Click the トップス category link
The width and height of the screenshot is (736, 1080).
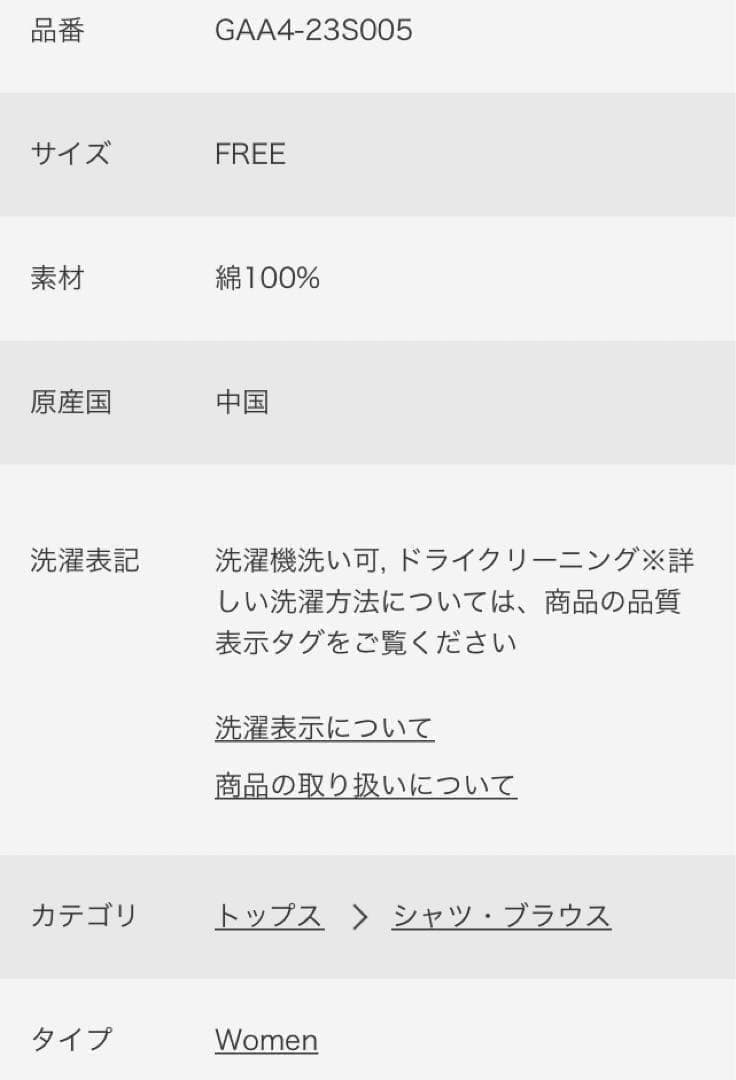[x=270, y=913]
